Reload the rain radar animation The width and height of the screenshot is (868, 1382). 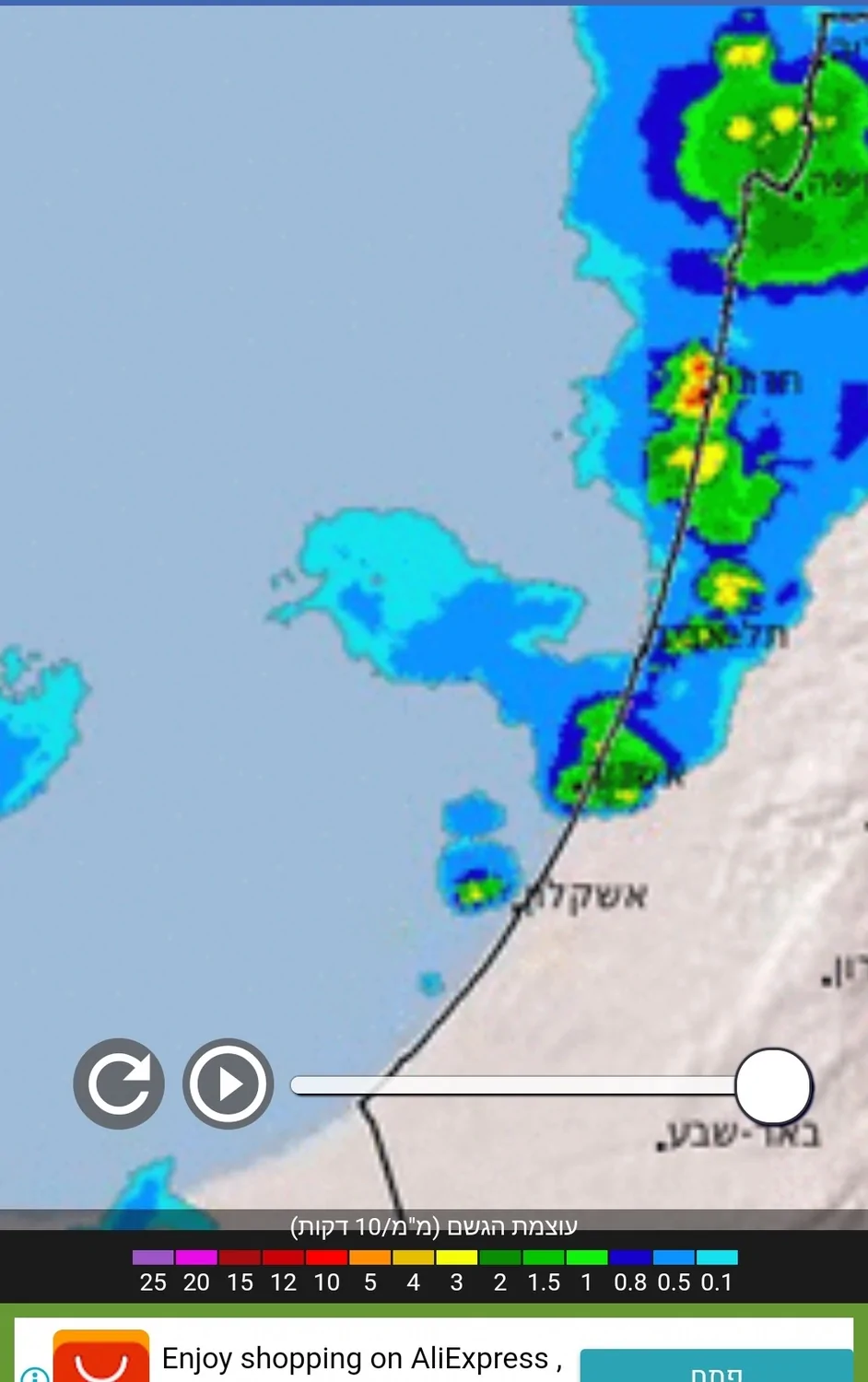point(119,1083)
